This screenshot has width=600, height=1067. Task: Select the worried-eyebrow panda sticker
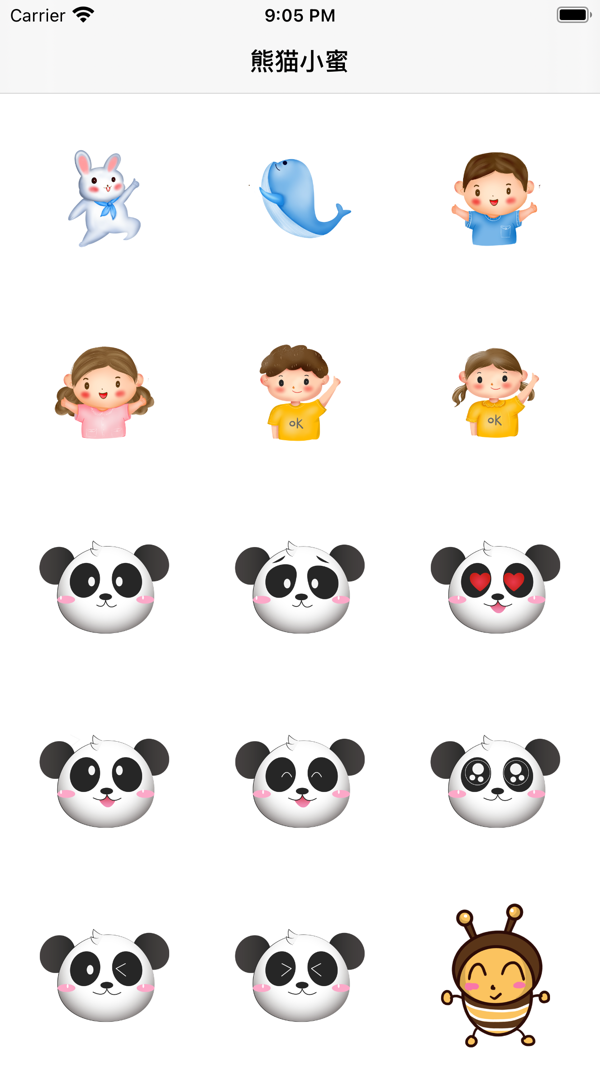(299, 588)
